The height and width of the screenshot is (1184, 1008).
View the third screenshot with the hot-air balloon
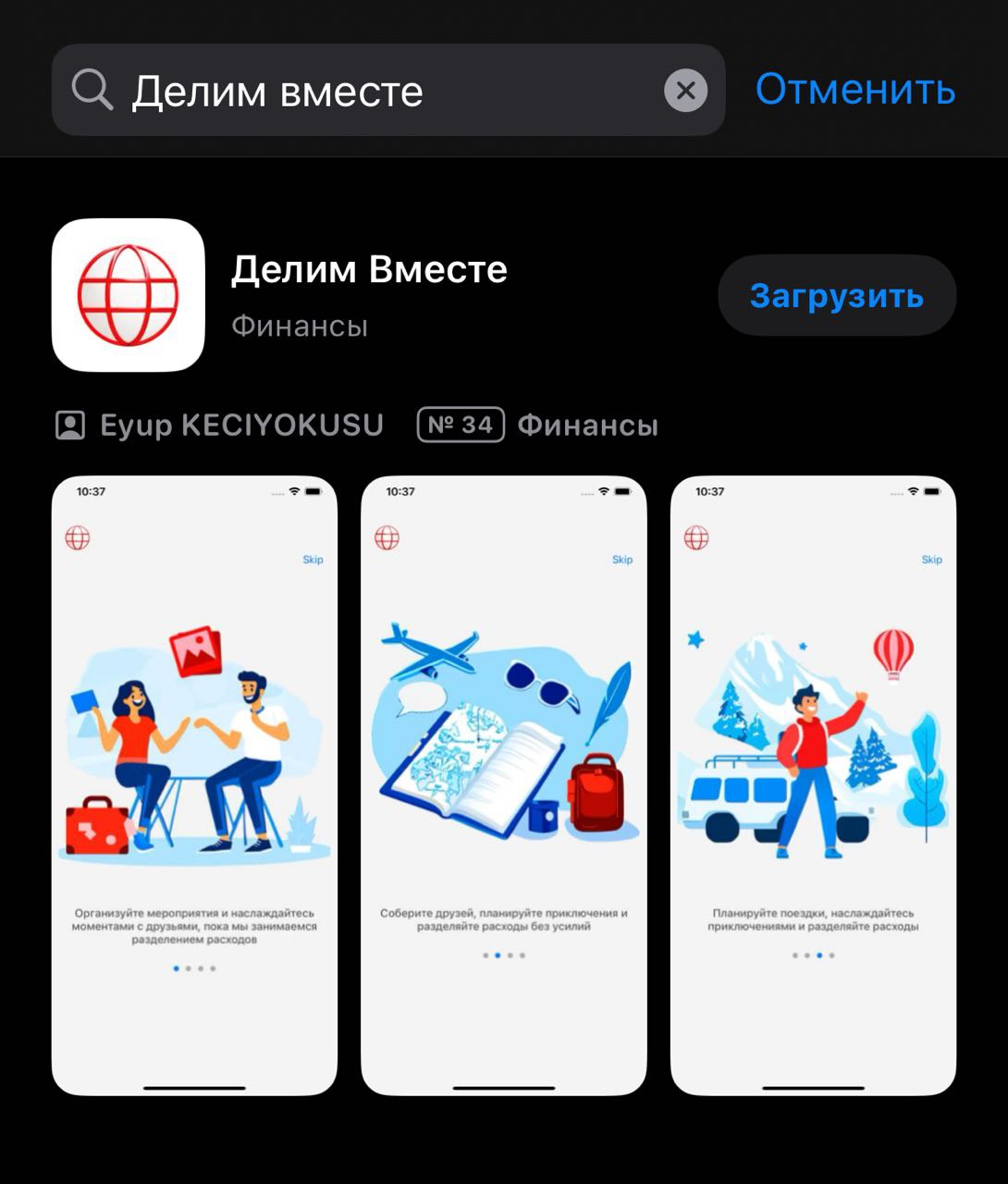813,785
